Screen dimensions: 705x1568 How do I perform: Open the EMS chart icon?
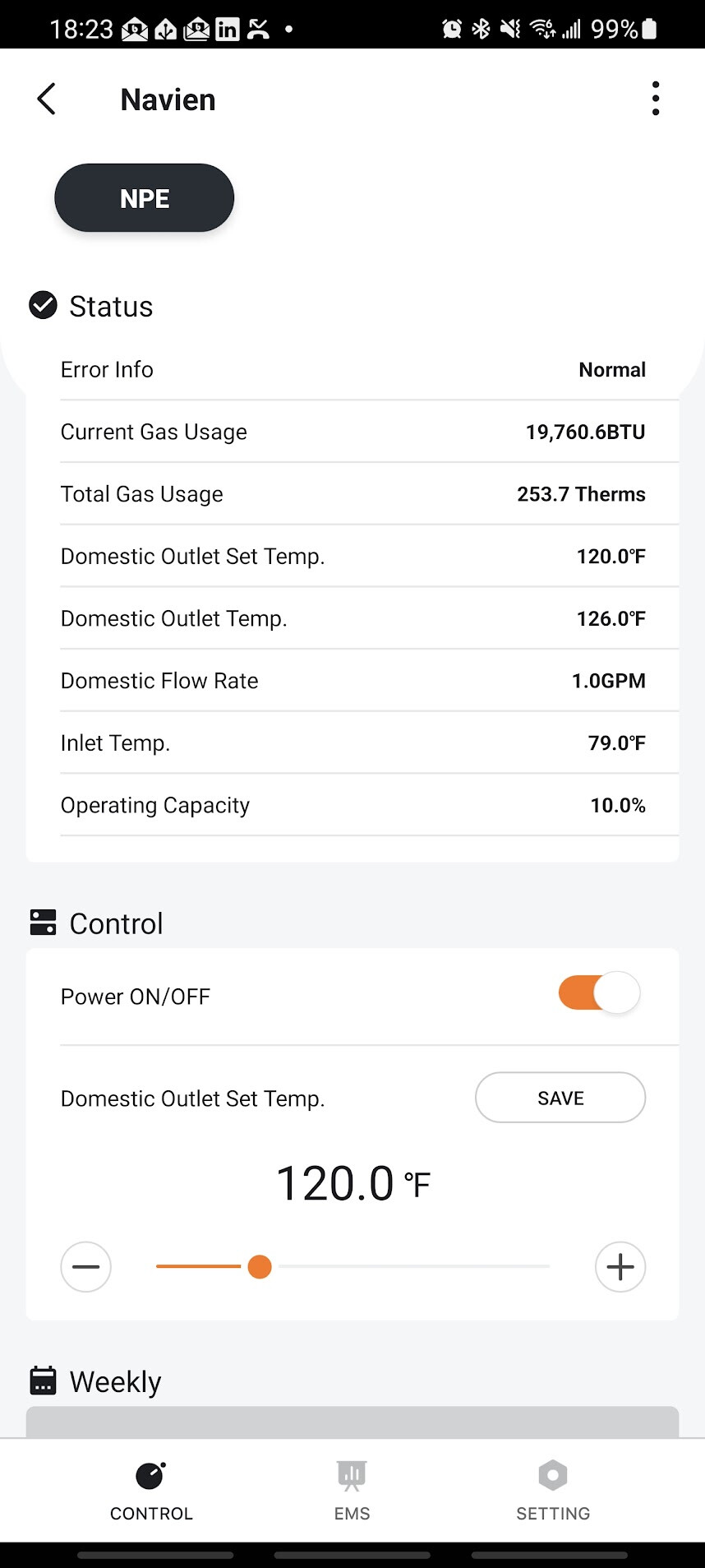tap(352, 1476)
